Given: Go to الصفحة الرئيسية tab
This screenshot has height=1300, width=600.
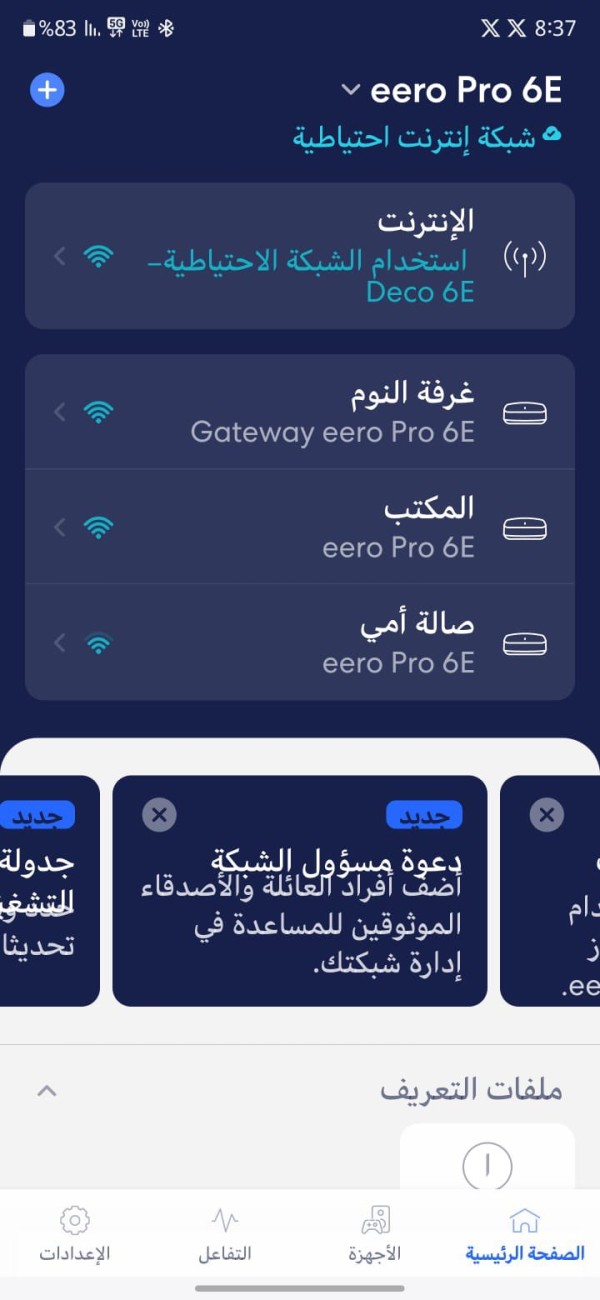Looking at the screenshot, I should point(524,1234).
